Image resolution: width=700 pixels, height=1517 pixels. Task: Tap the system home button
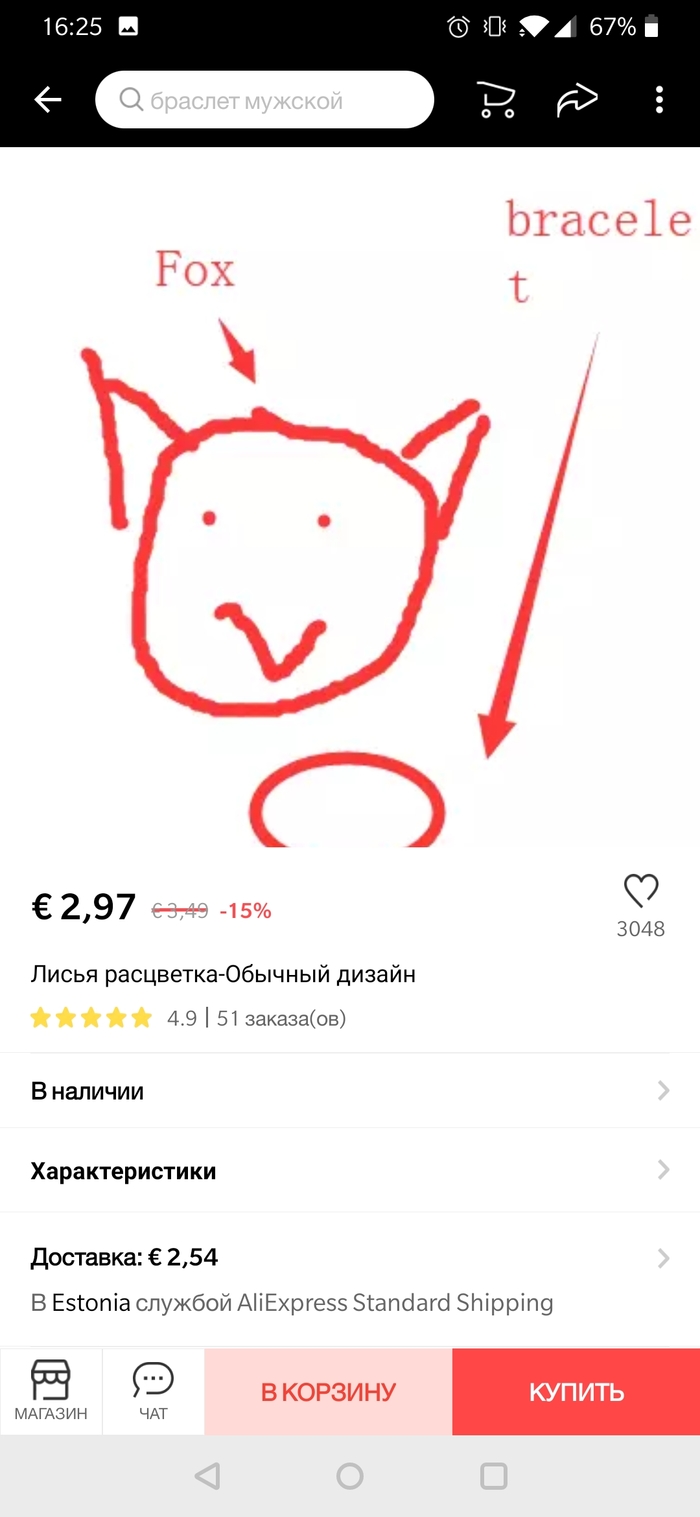pos(350,1476)
